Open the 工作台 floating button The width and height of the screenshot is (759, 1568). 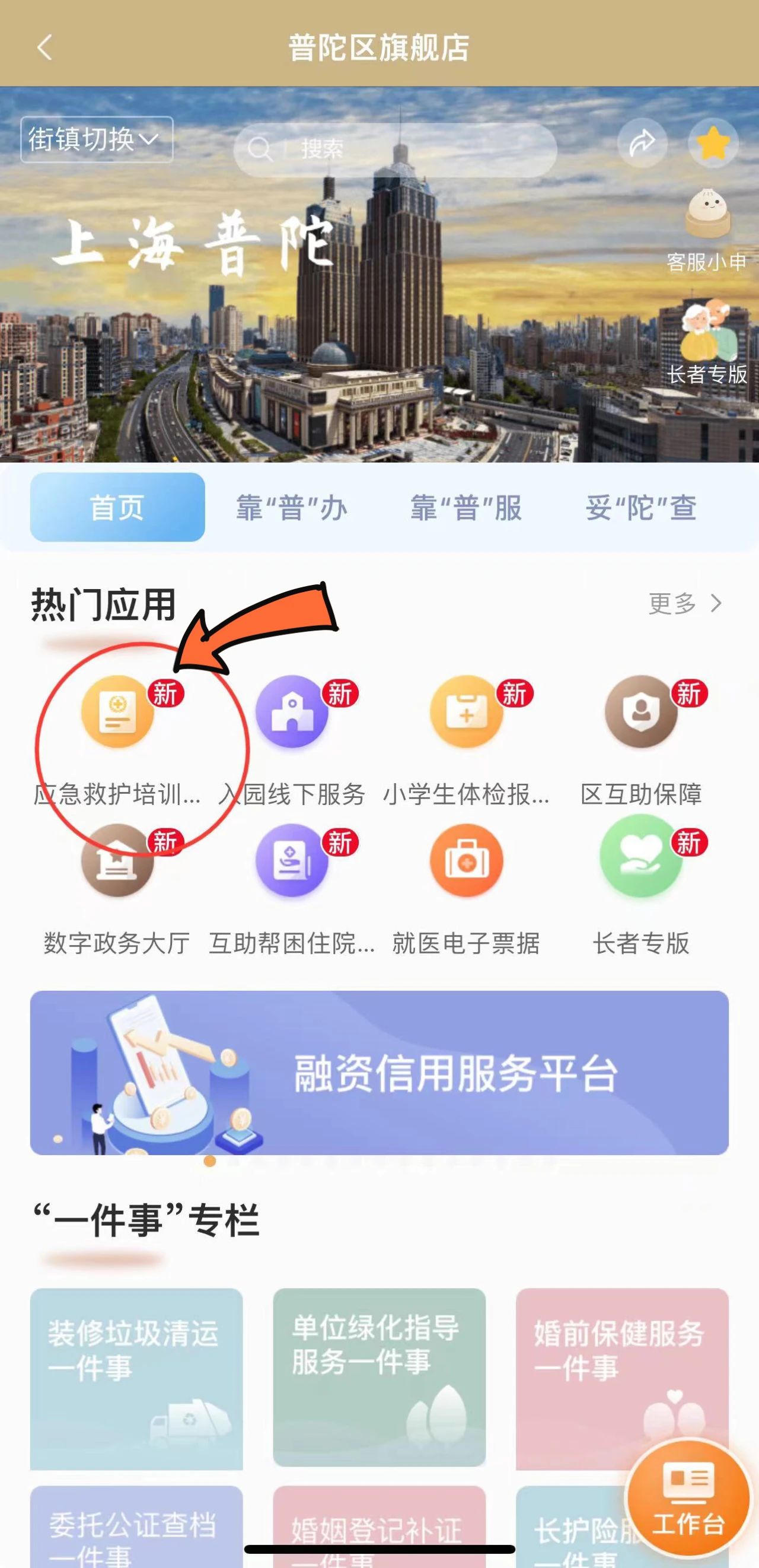coord(688,1497)
